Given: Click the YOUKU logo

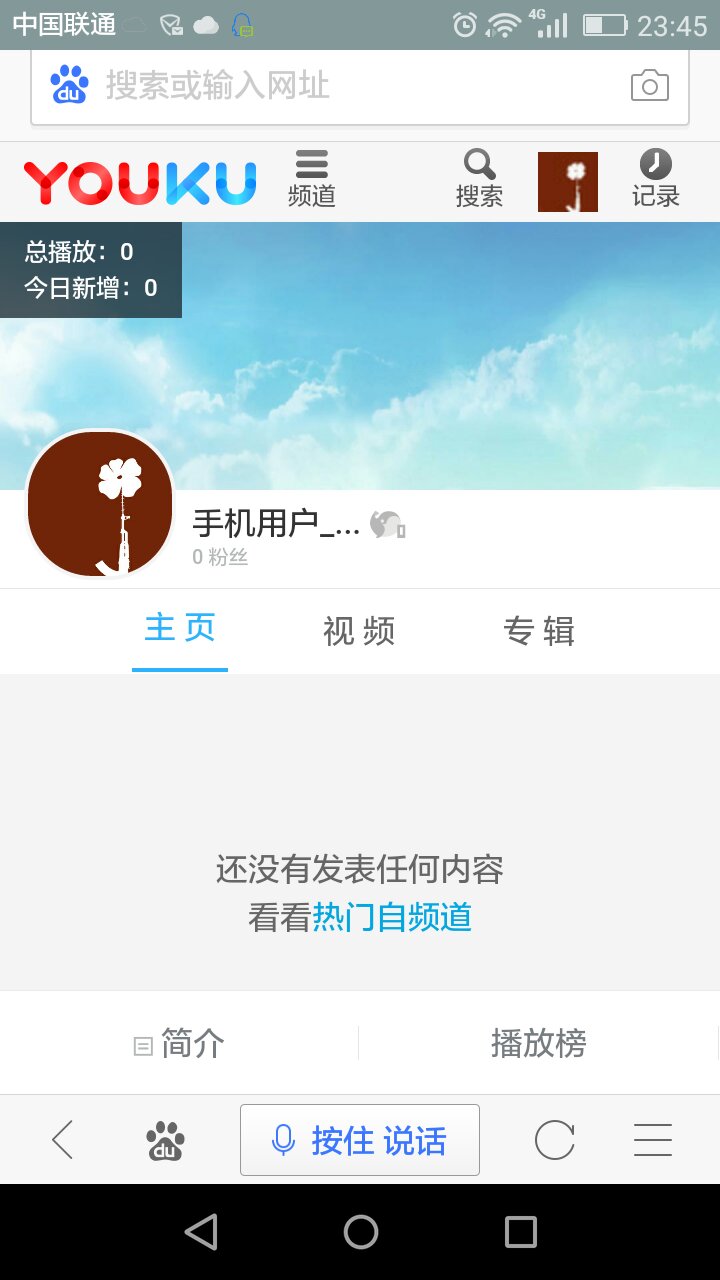Looking at the screenshot, I should (x=140, y=180).
